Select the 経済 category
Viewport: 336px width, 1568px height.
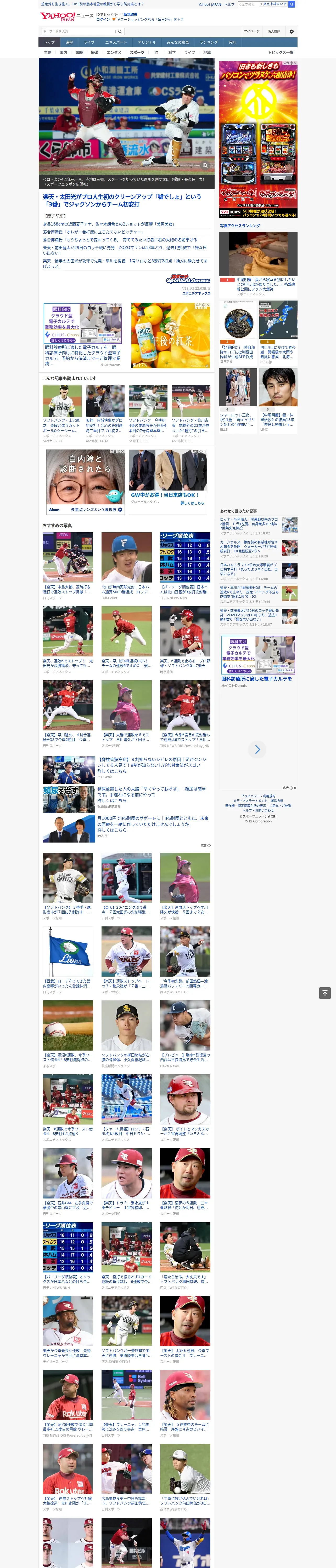tap(94, 52)
